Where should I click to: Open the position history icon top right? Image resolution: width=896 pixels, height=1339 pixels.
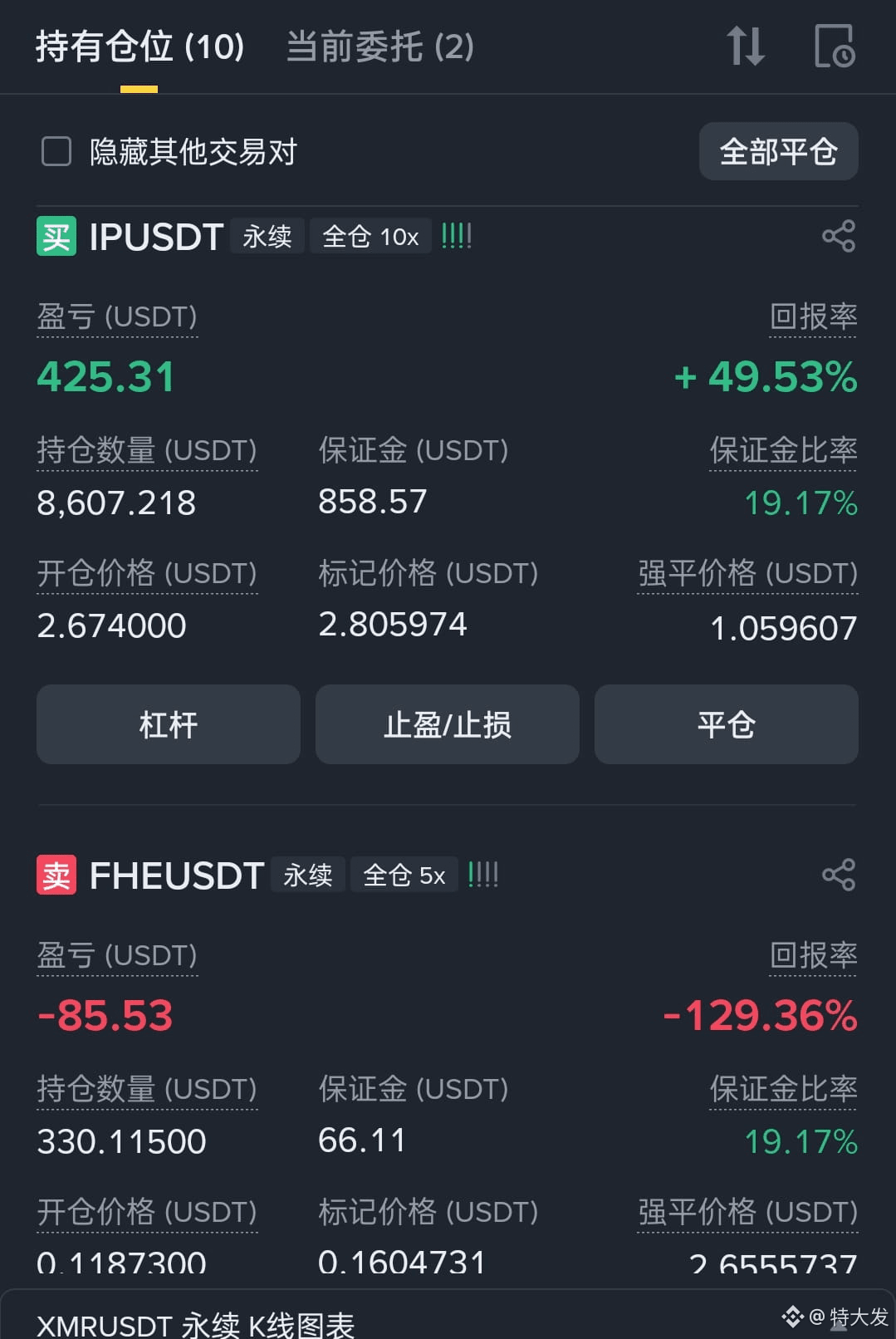[x=836, y=48]
